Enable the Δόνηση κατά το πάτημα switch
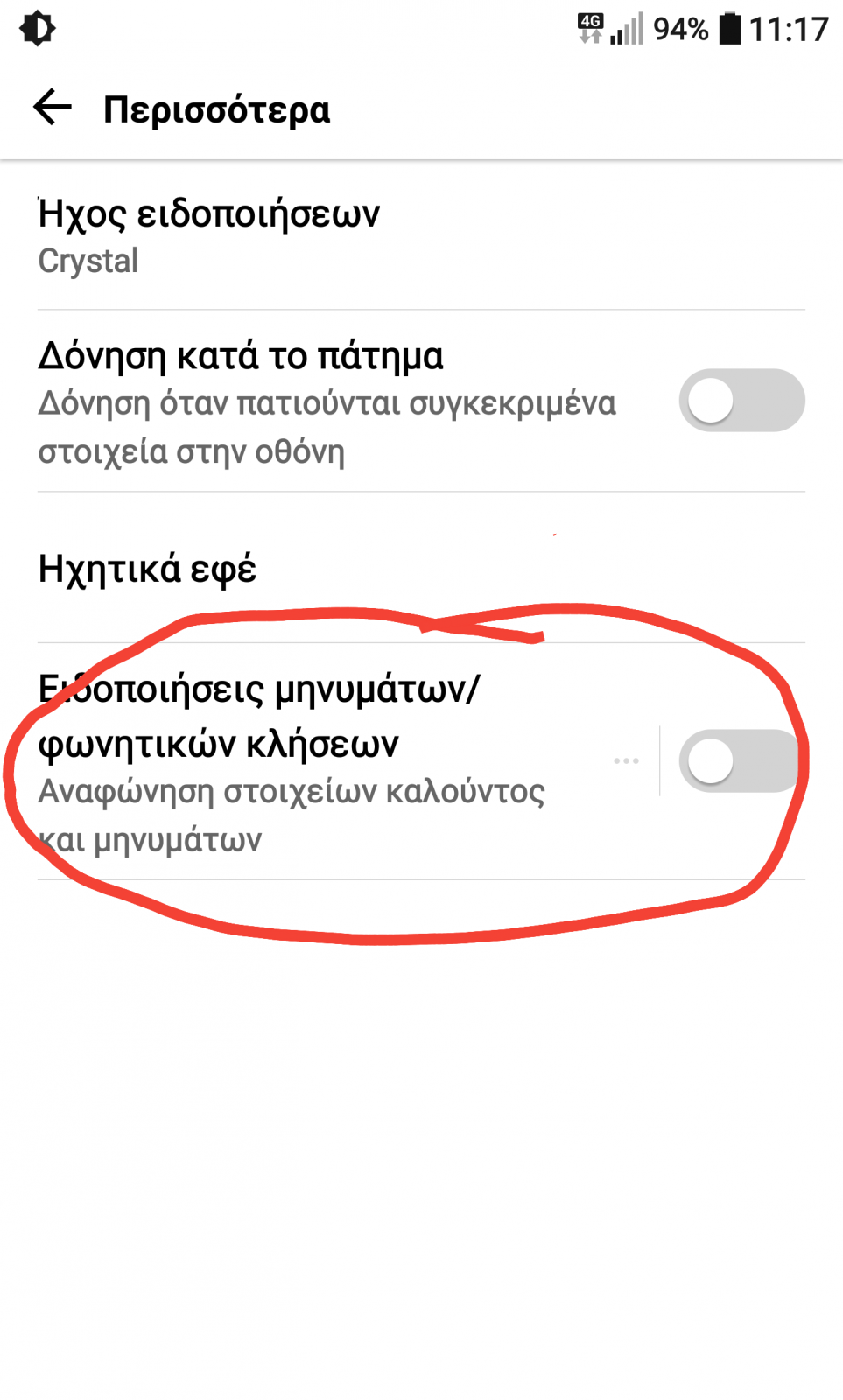Image resolution: width=843 pixels, height=1400 pixels. click(741, 401)
